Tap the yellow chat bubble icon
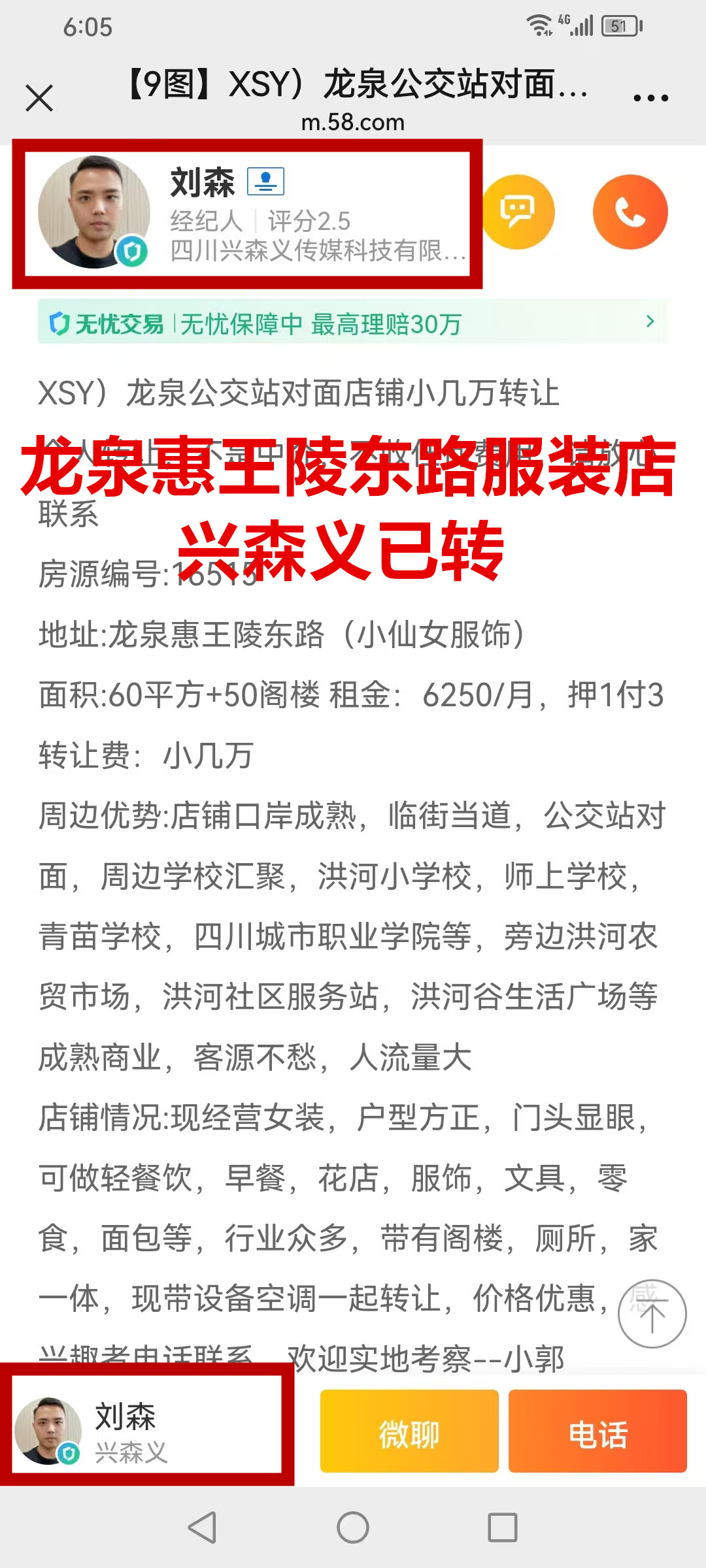 (x=518, y=212)
